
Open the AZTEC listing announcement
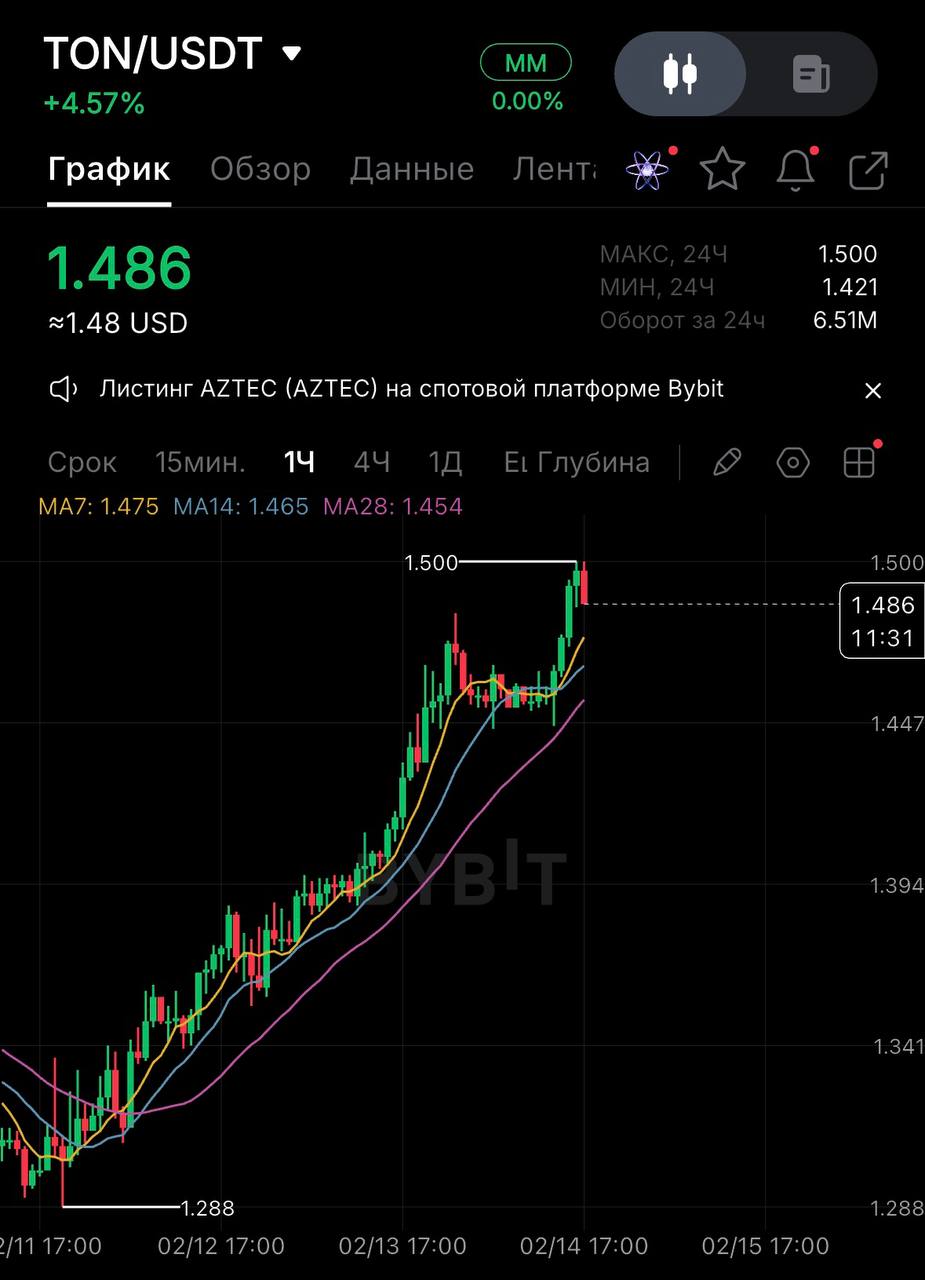410,389
